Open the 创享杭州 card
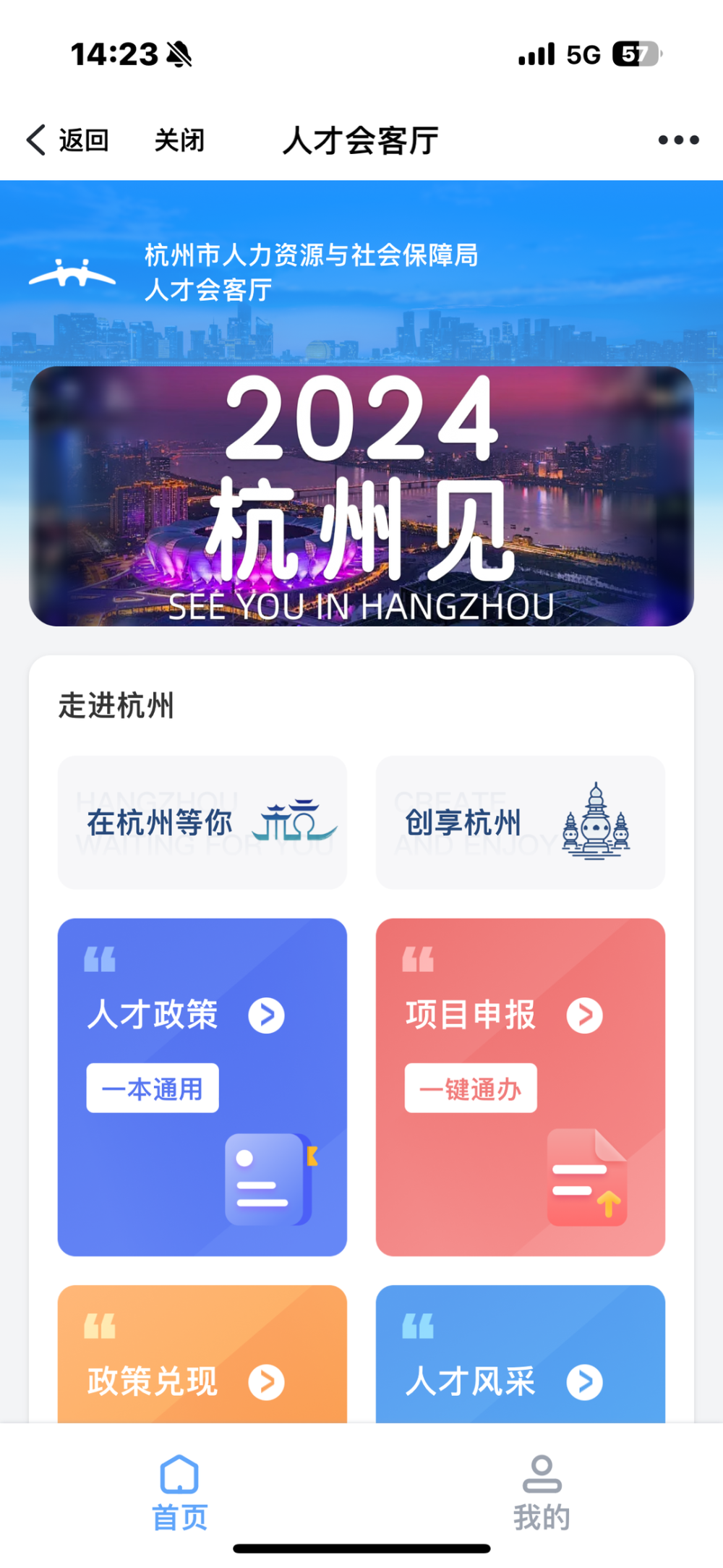The height and width of the screenshot is (1568, 723). coord(521,822)
